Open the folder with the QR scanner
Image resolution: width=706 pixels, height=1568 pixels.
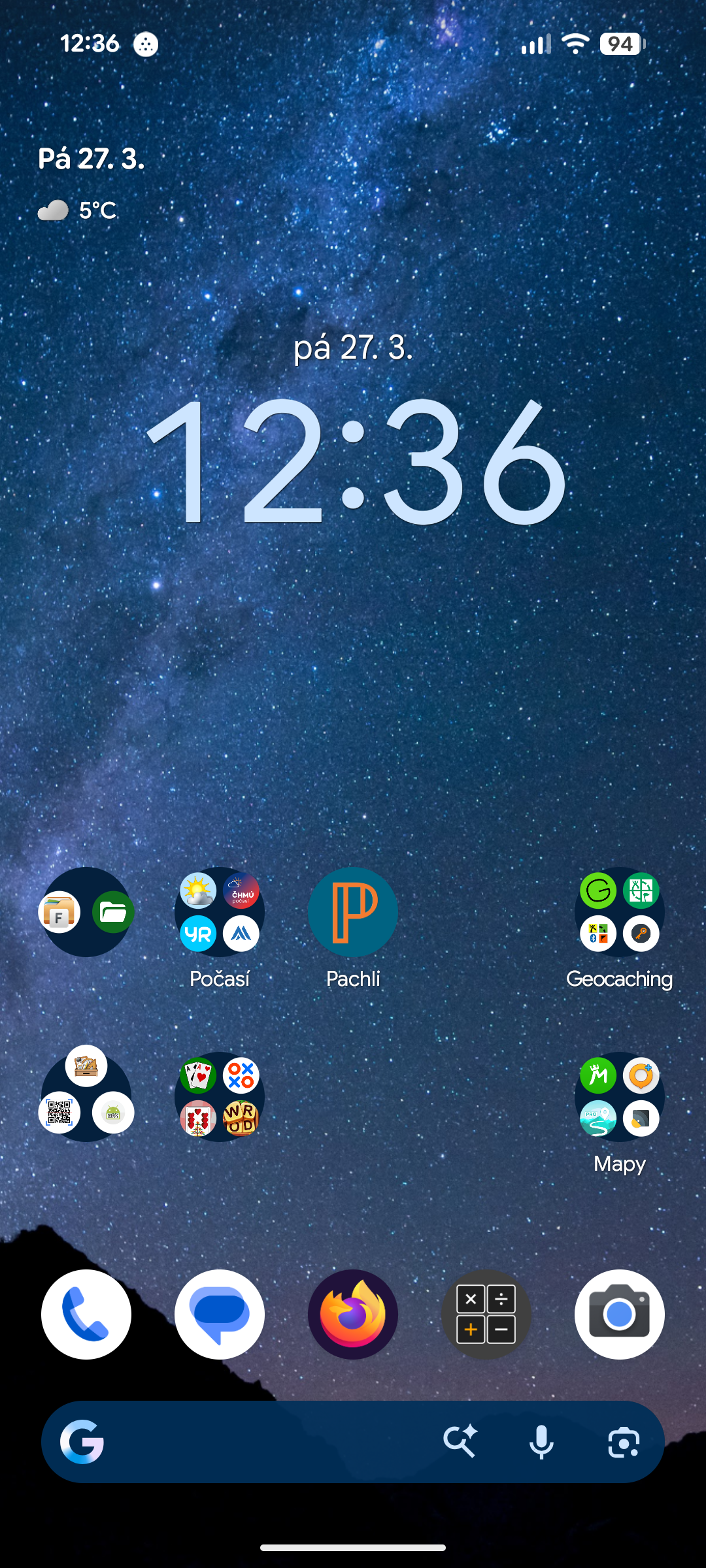click(86, 1097)
